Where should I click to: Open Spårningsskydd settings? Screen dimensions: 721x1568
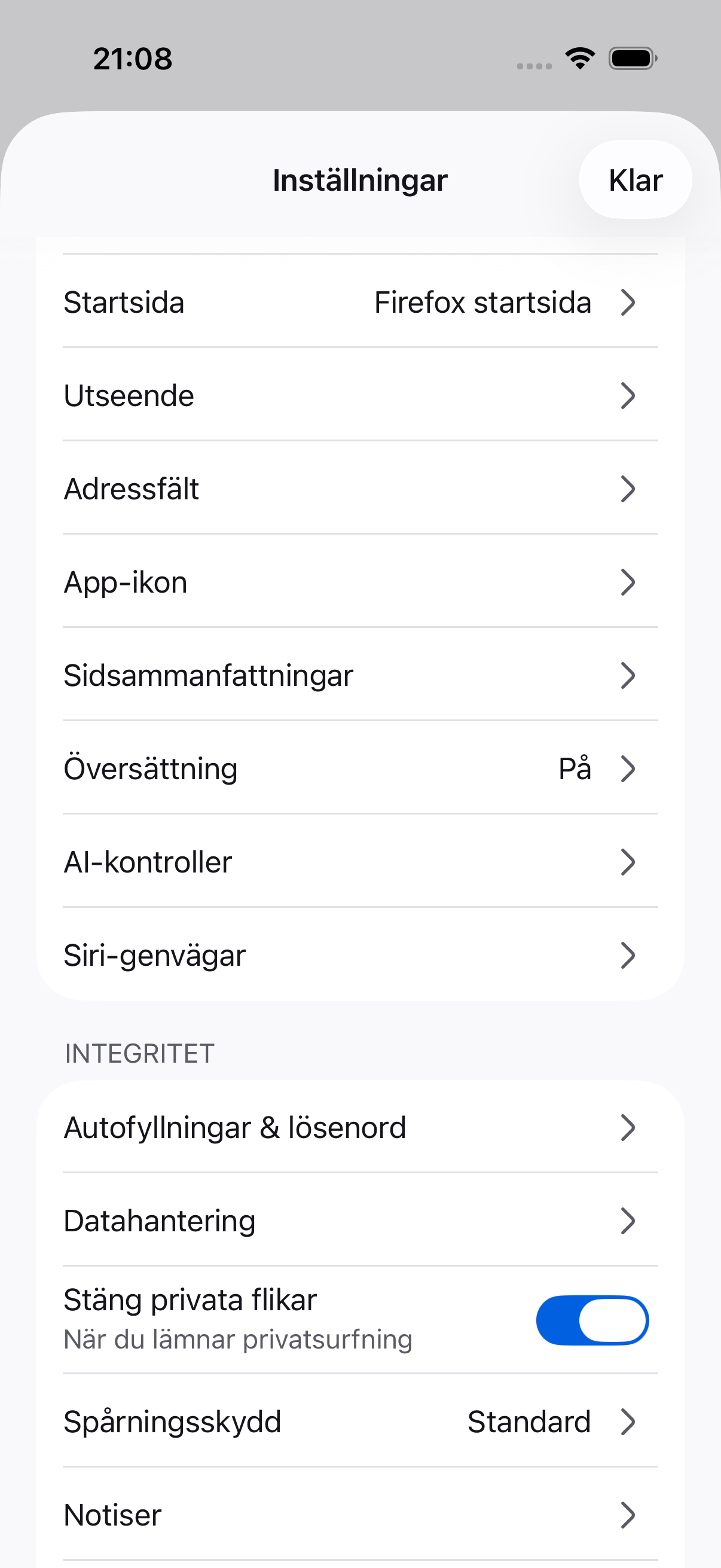360,1421
